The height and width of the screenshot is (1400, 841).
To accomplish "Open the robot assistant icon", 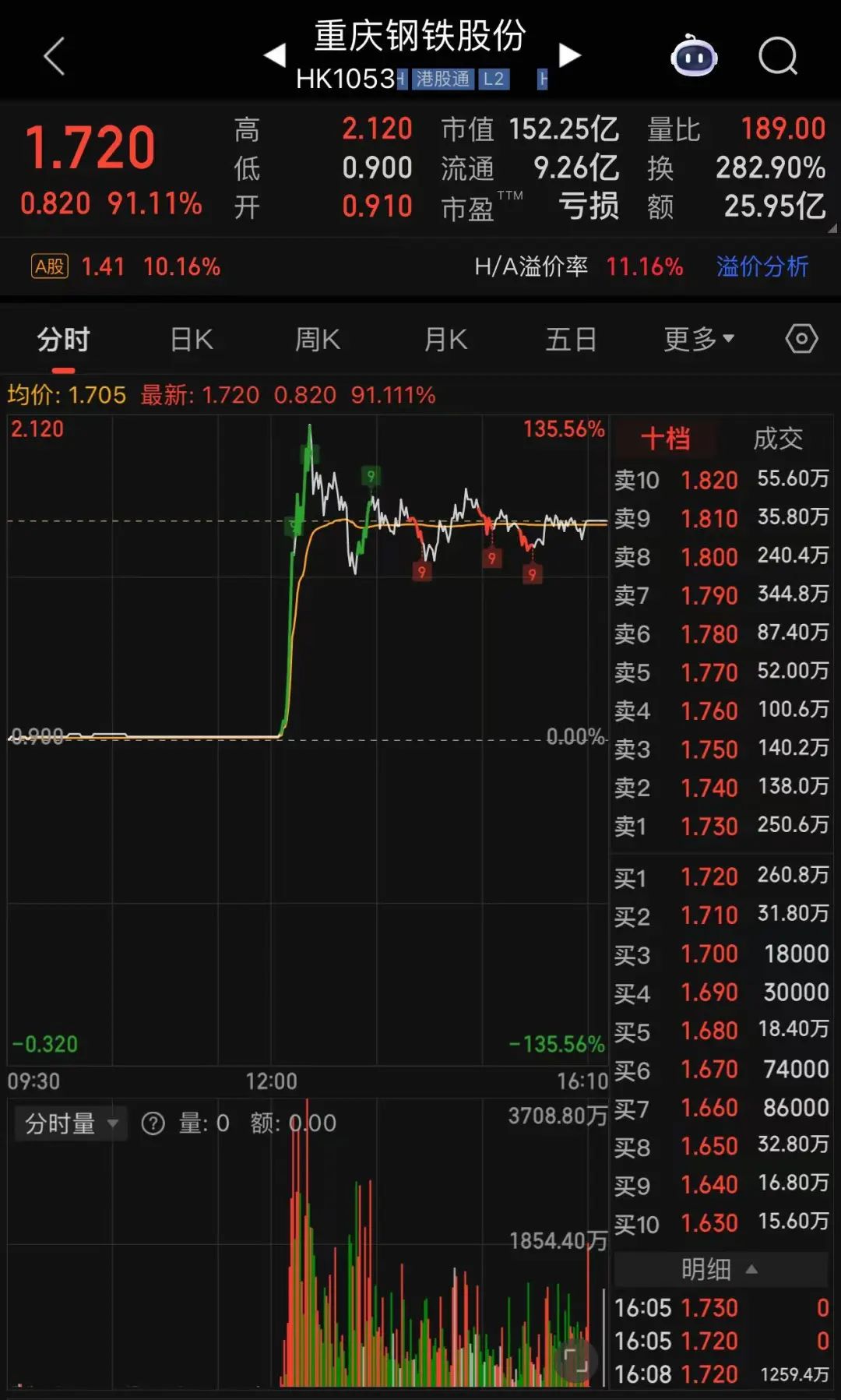I will (694, 56).
